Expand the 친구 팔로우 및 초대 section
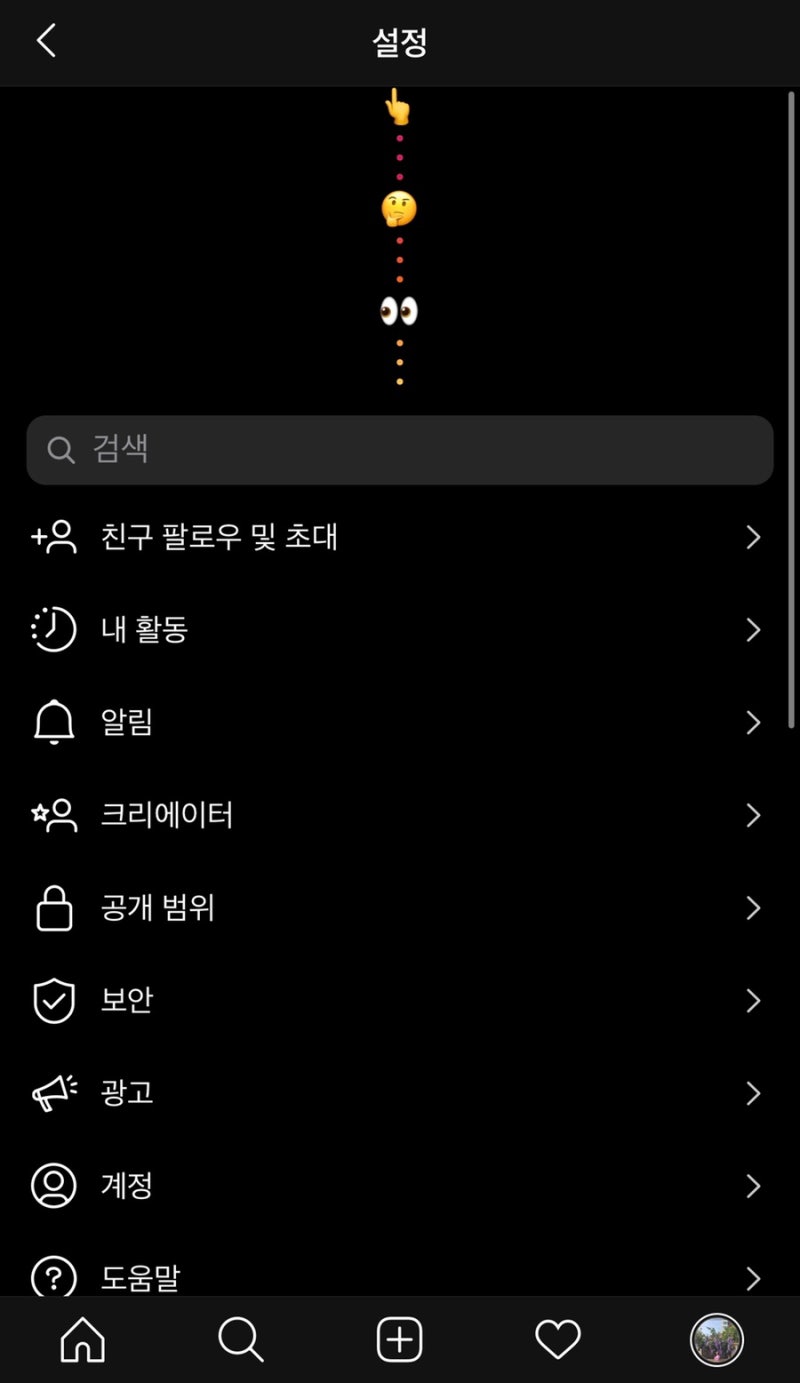800x1383 pixels. pos(400,537)
